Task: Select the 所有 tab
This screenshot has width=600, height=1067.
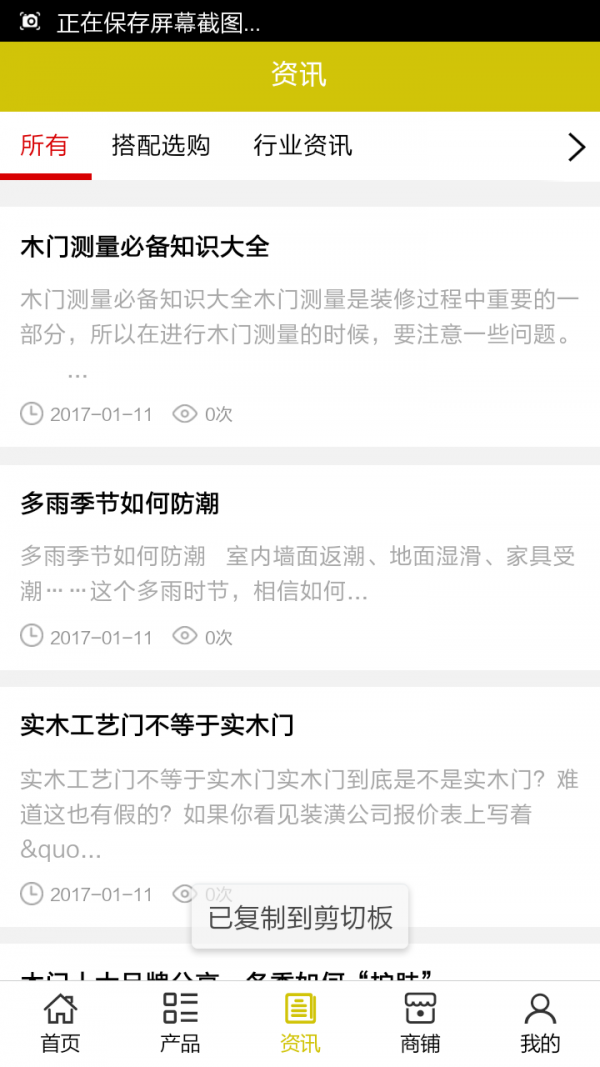Action: click(45, 147)
